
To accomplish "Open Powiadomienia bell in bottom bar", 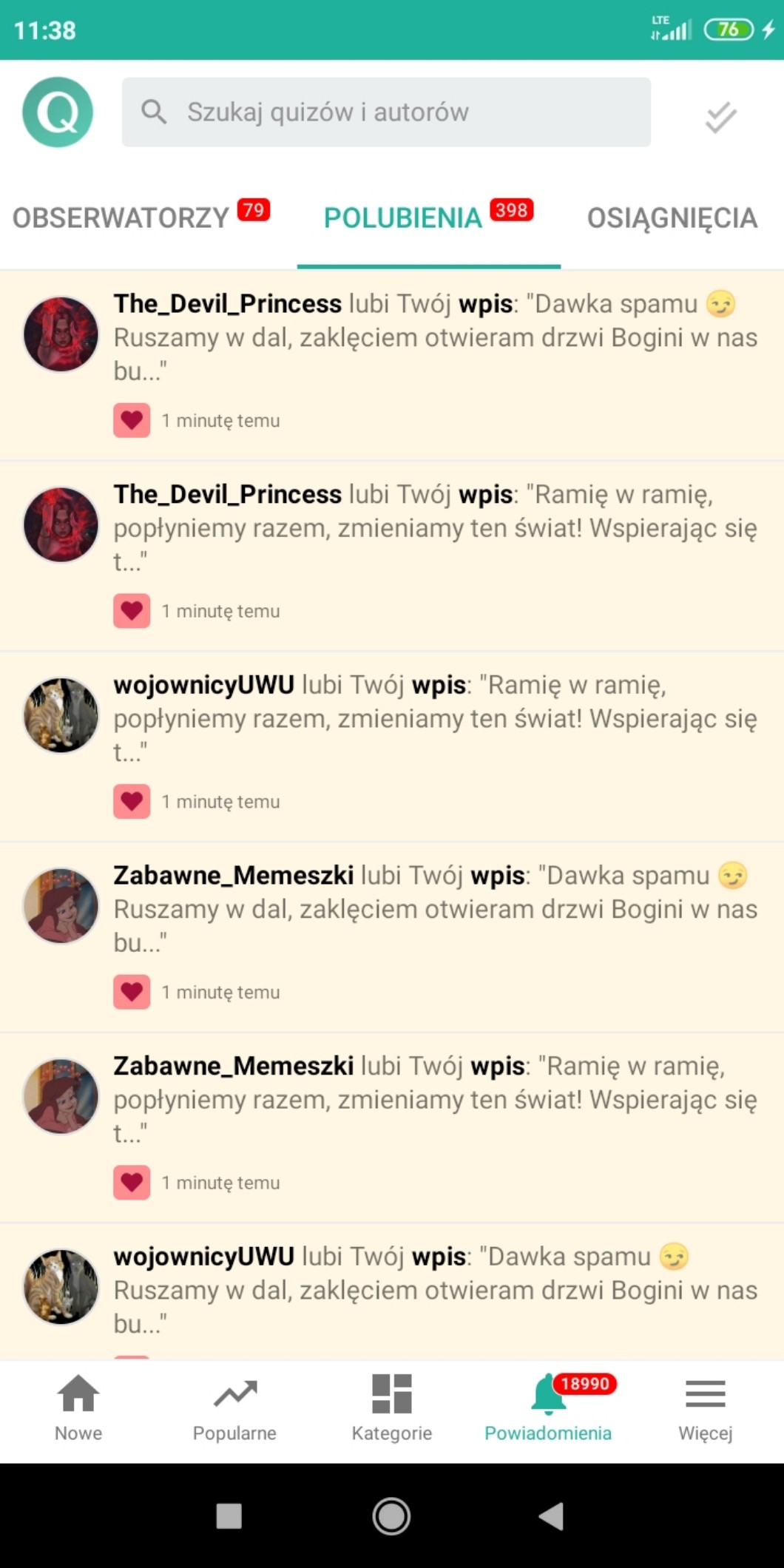I will (x=548, y=1409).
